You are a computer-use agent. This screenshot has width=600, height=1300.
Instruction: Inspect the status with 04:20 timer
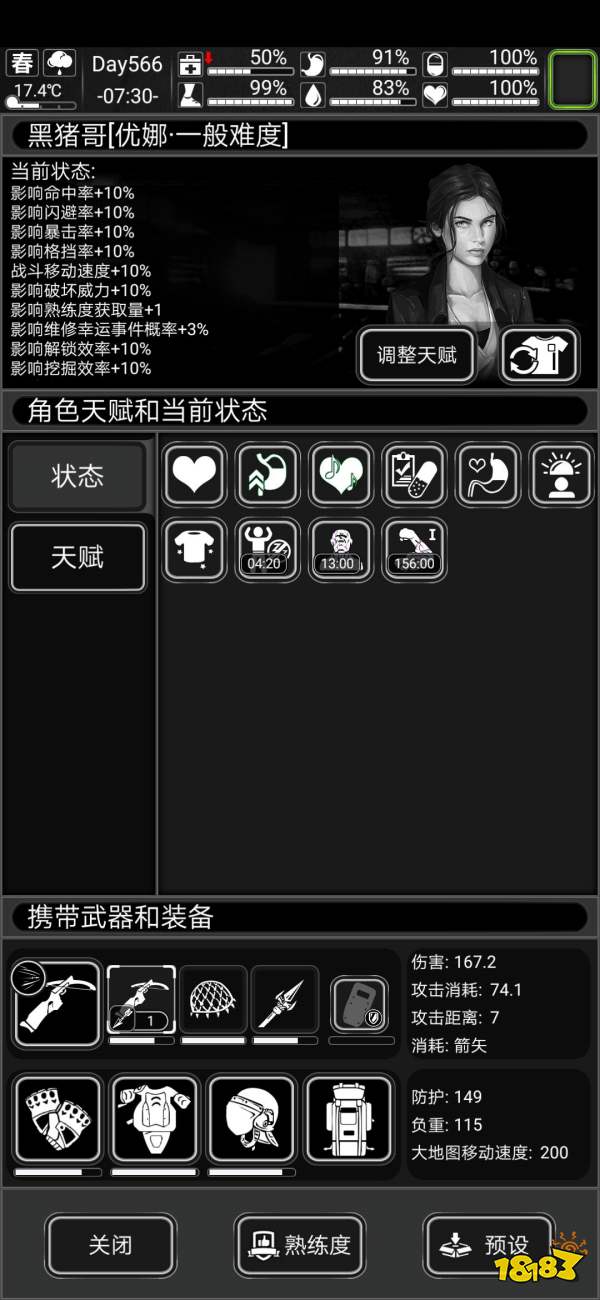point(267,549)
